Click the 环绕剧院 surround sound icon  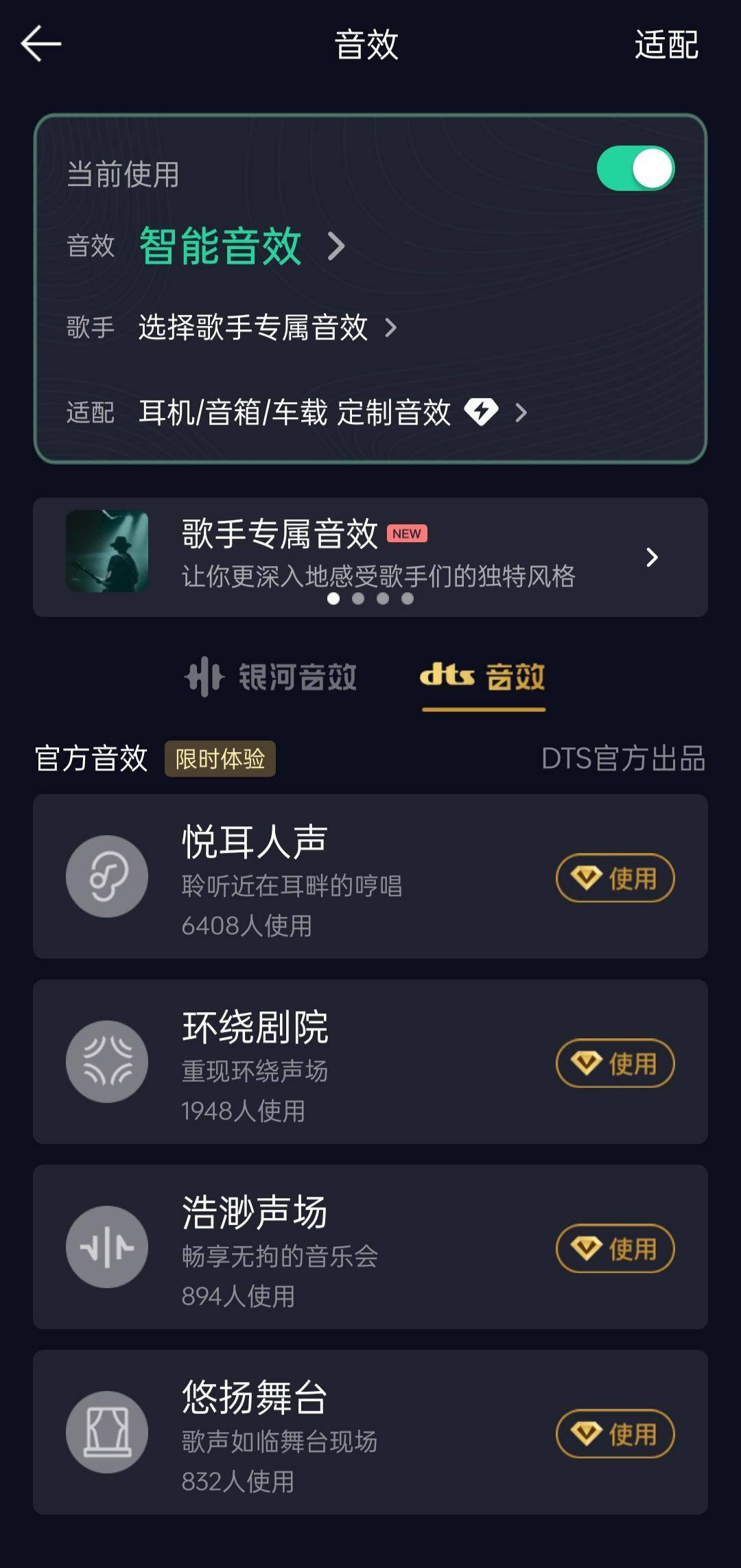pos(106,1062)
